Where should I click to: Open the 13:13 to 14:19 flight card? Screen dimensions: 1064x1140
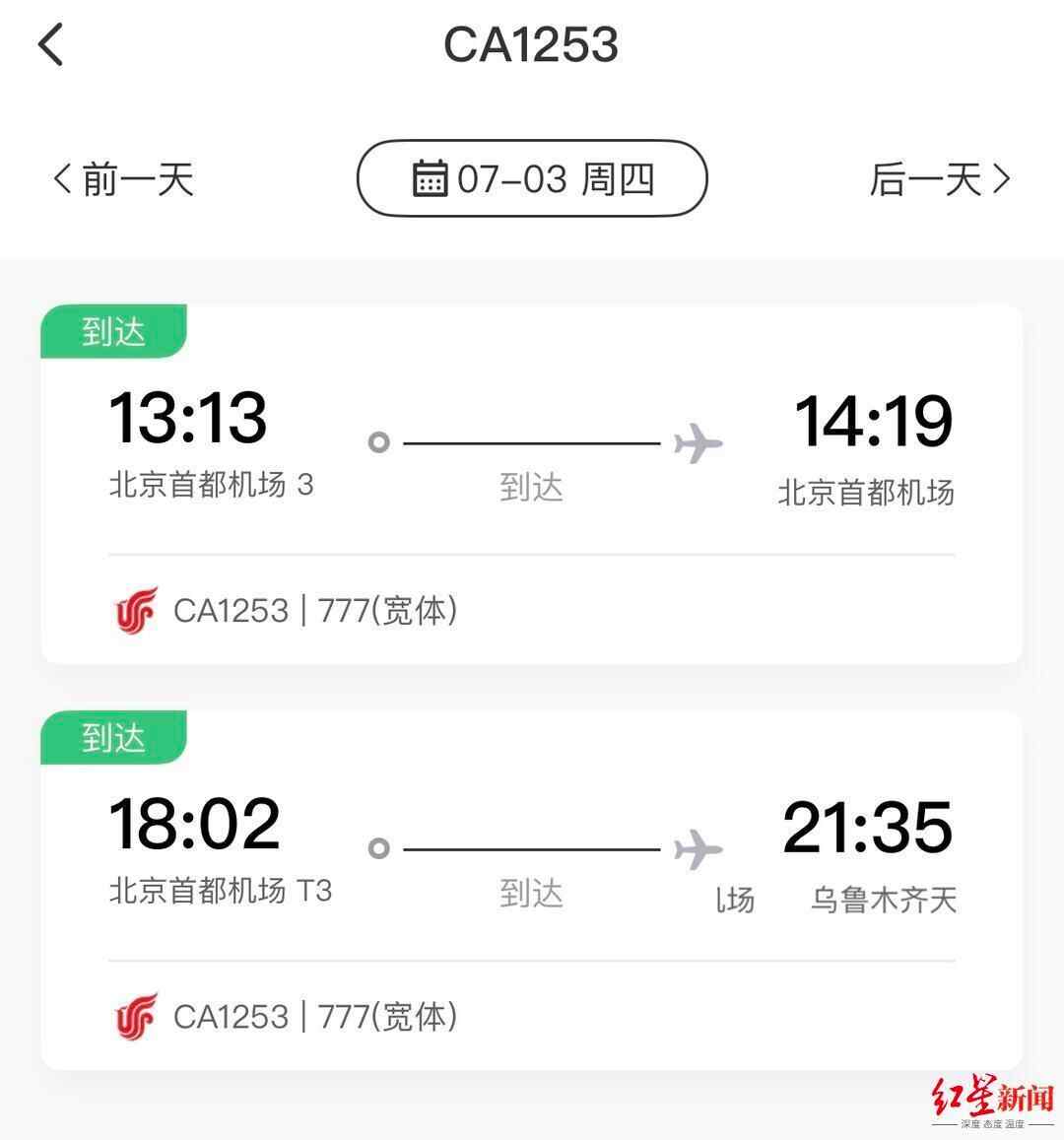(532, 483)
